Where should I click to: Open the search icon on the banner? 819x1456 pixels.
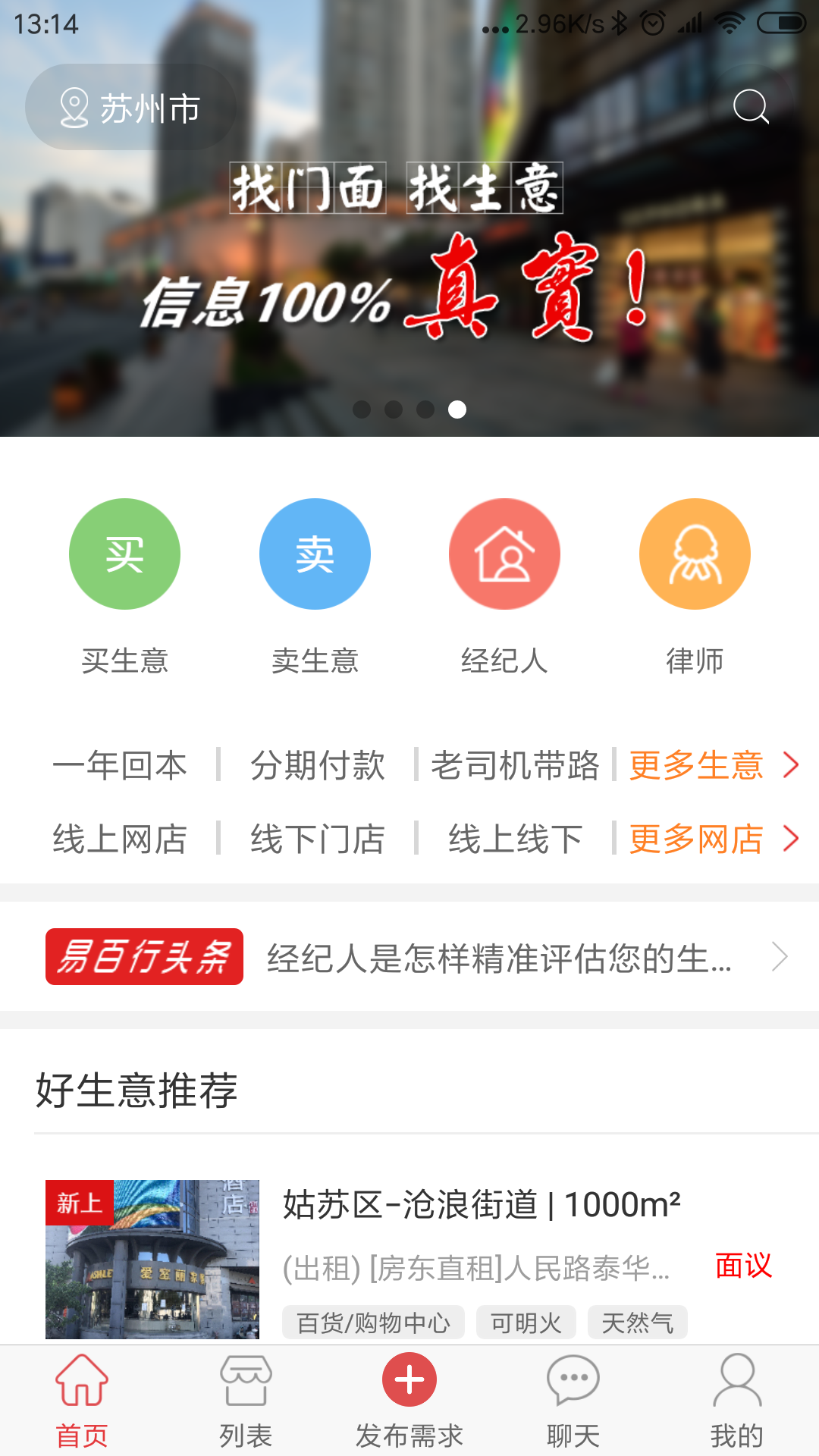[751, 107]
